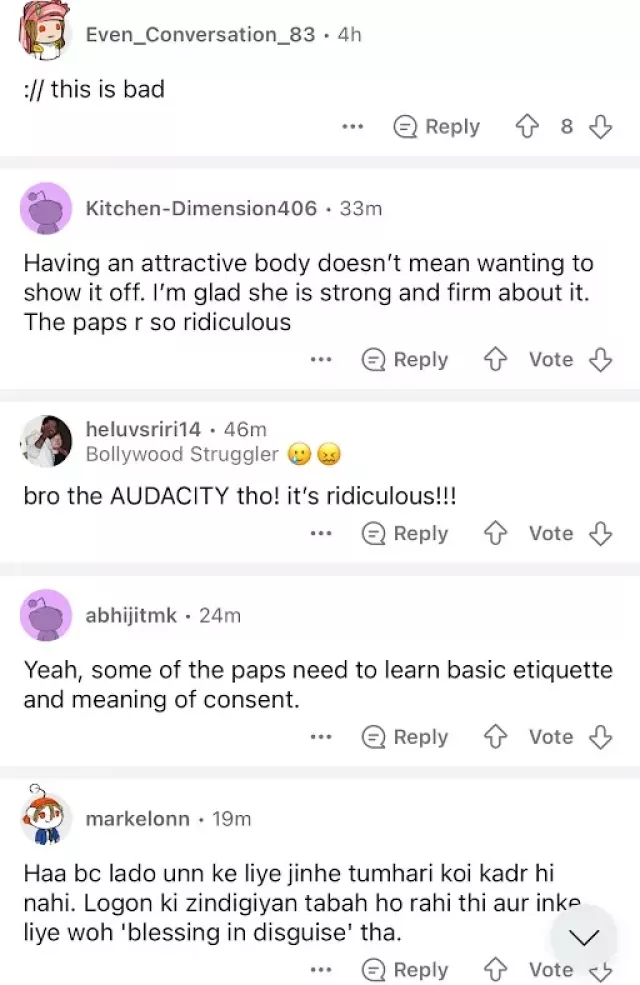Viewport: 640px width, 985px height.
Task: Upvote heluvsriri14's AUDACITY comment
Action: click(x=494, y=534)
